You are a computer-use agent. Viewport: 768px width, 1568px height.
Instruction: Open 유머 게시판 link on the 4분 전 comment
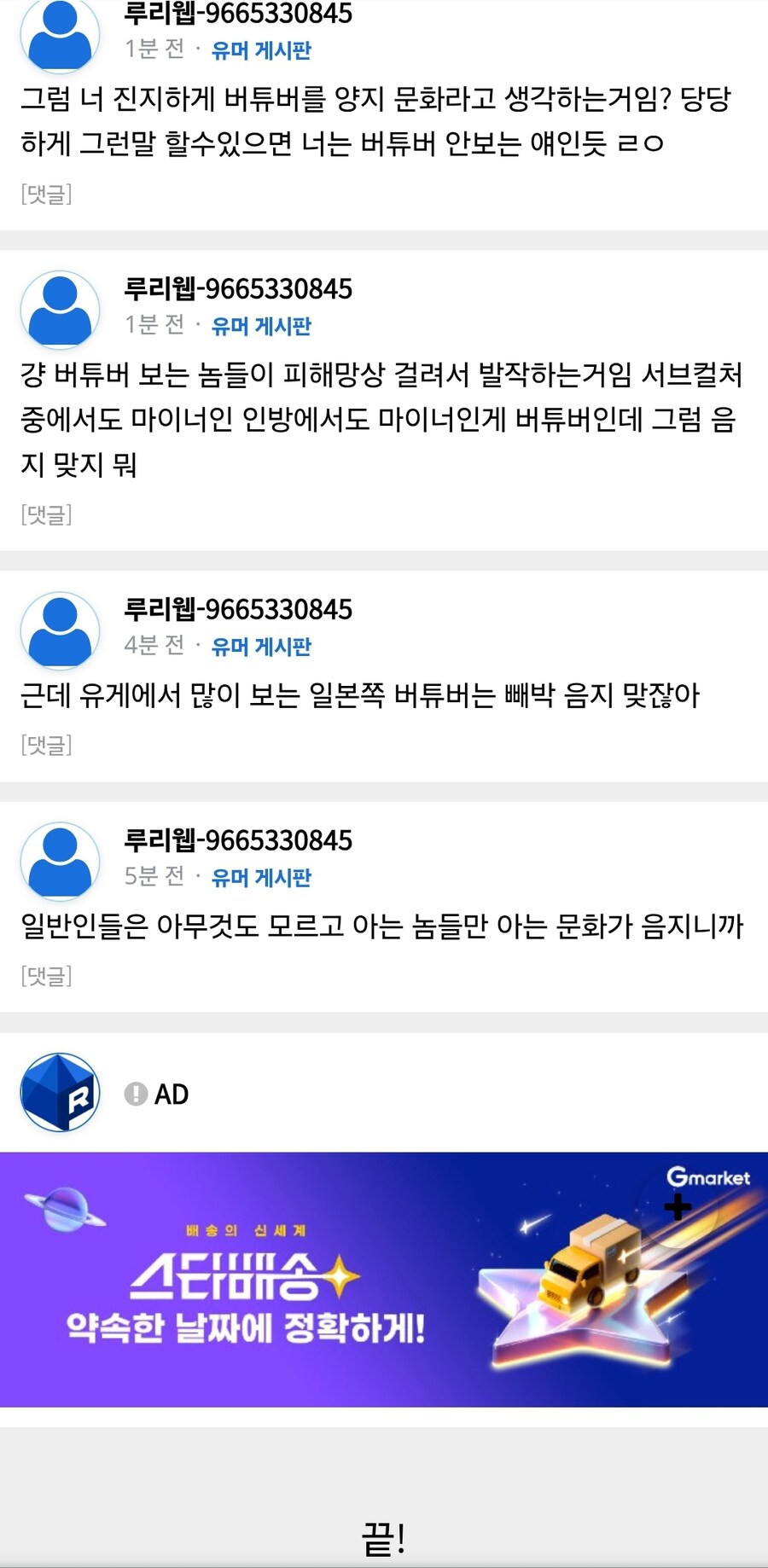(261, 647)
